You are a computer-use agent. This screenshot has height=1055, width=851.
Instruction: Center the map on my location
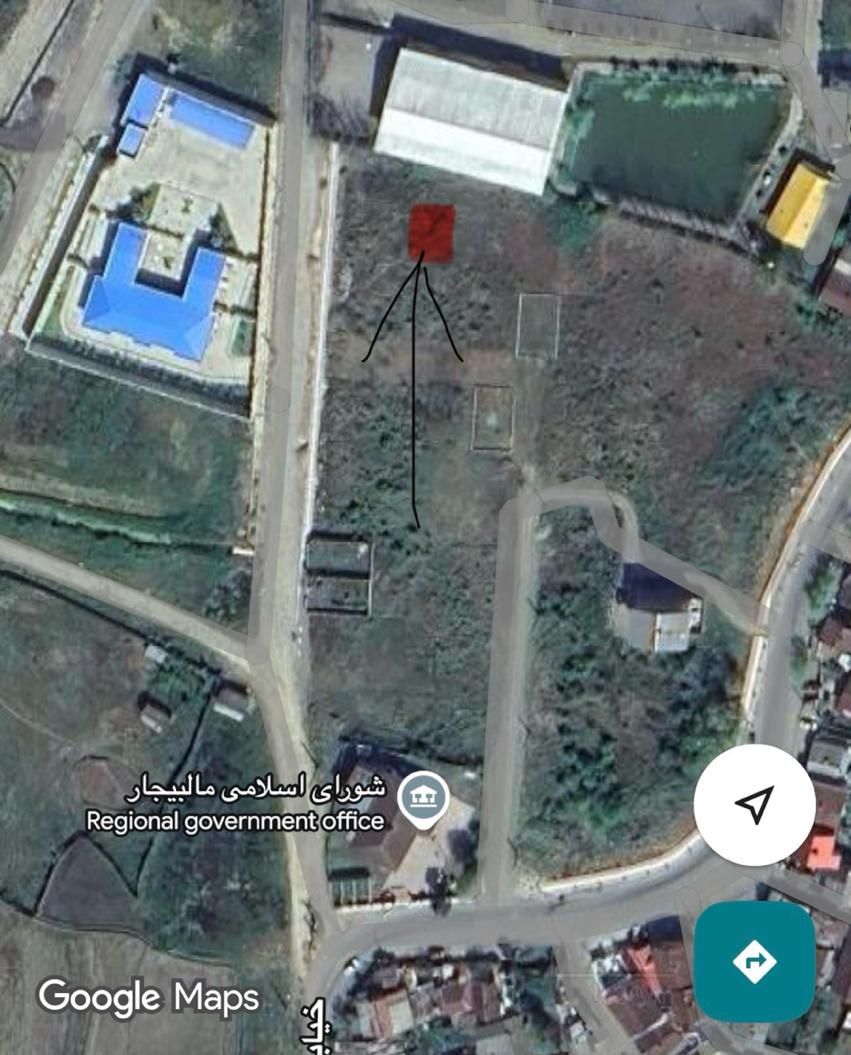point(754,804)
